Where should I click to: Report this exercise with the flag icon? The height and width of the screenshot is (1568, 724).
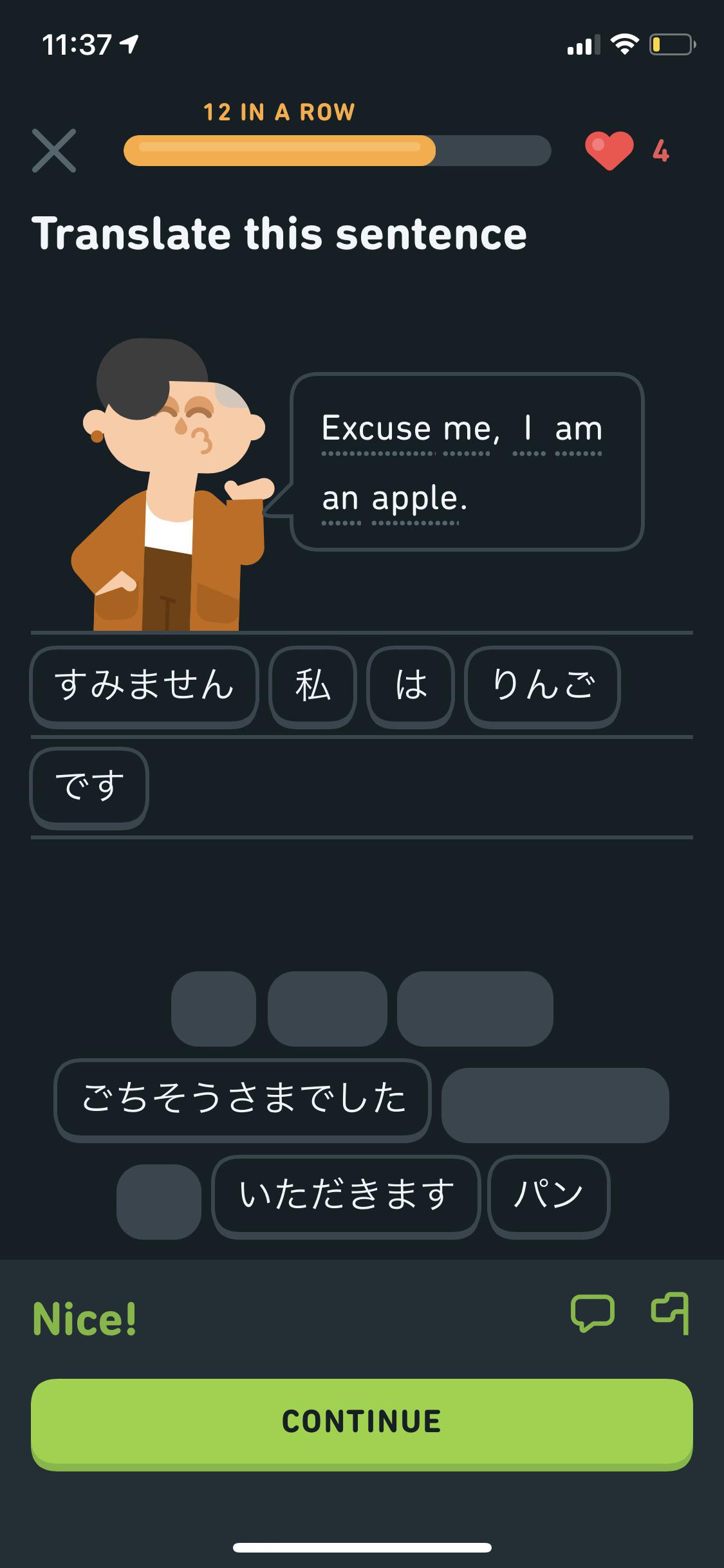pos(670,1312)
